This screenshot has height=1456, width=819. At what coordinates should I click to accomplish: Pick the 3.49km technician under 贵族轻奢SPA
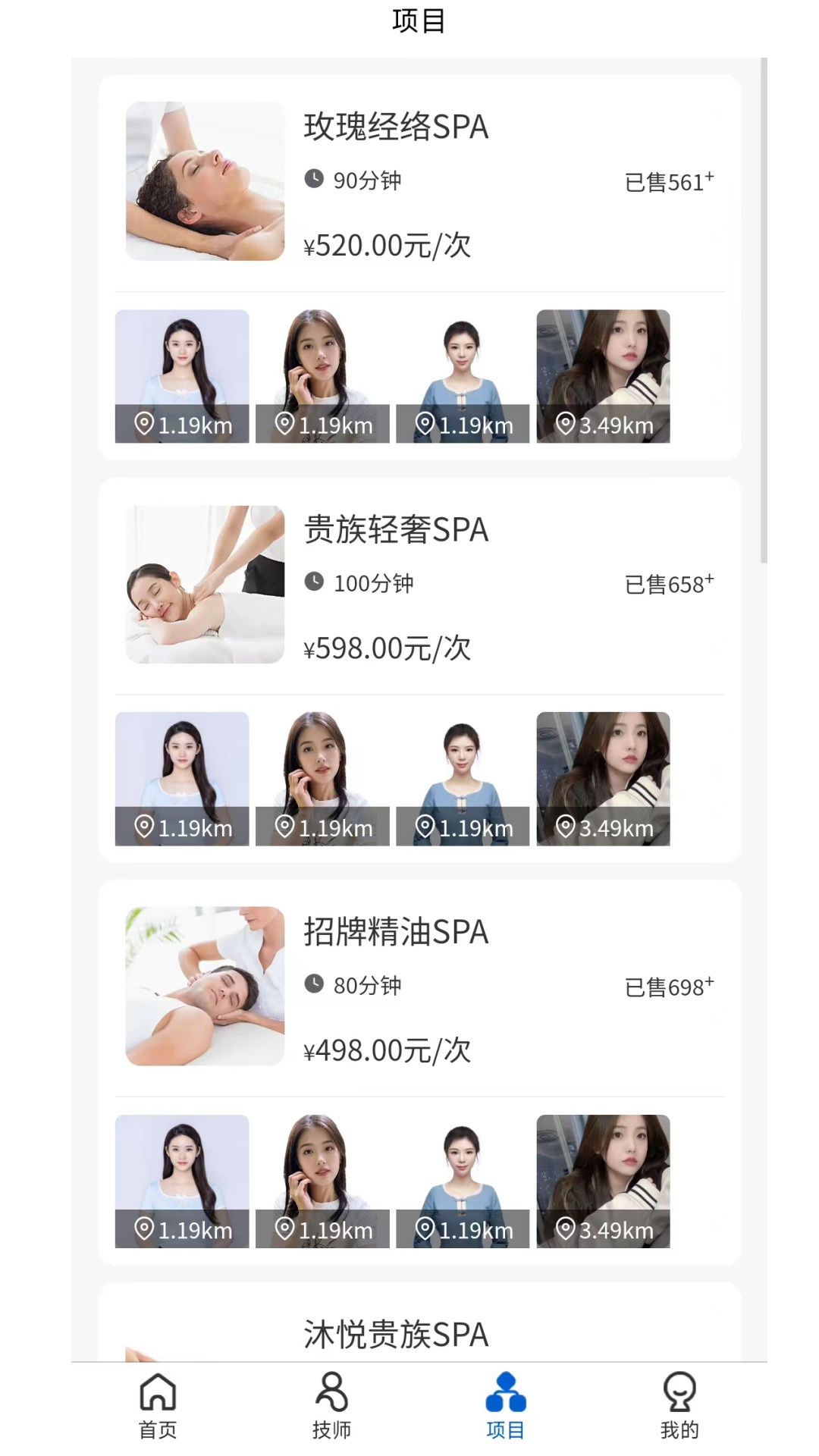tap(603, 779)
